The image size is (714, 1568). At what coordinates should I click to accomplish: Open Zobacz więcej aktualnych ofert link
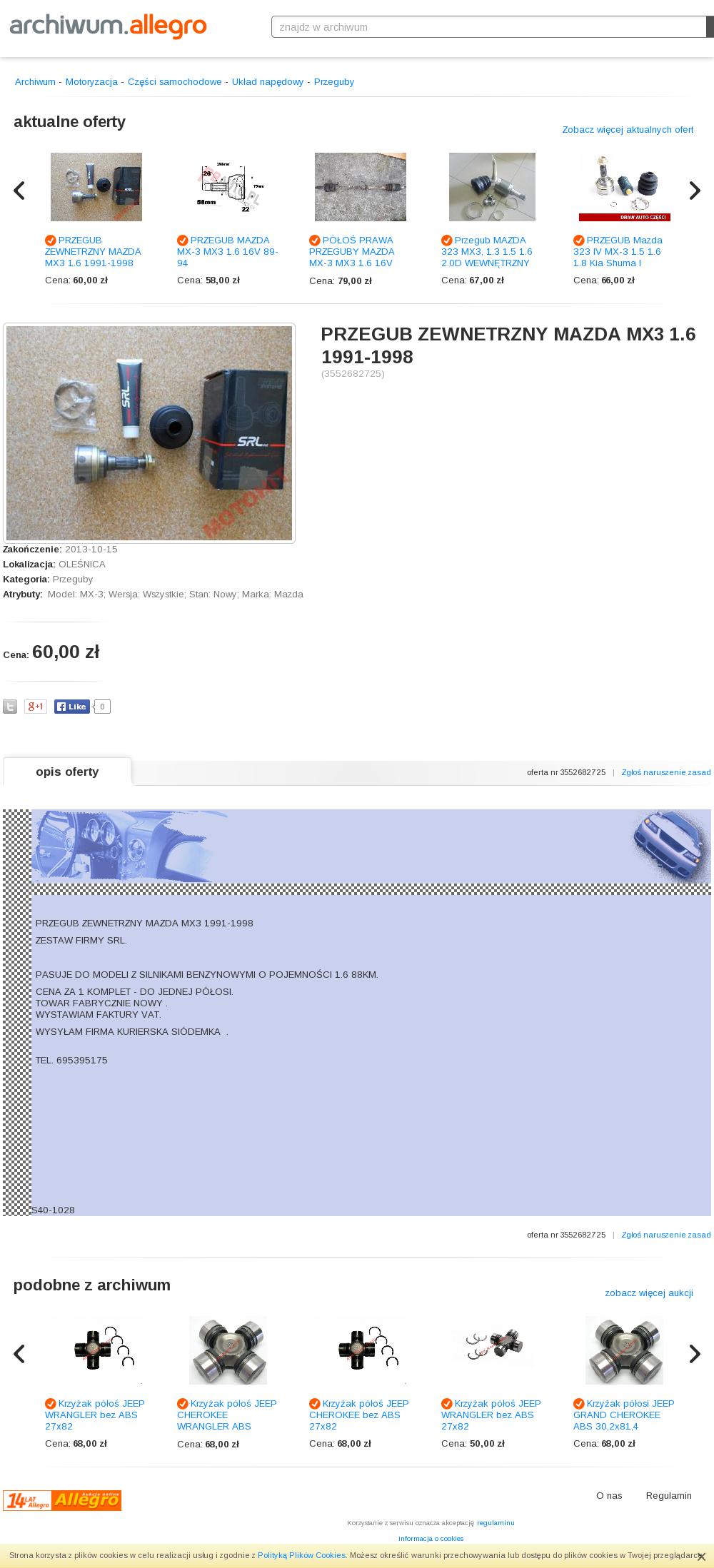pos(628,129)
